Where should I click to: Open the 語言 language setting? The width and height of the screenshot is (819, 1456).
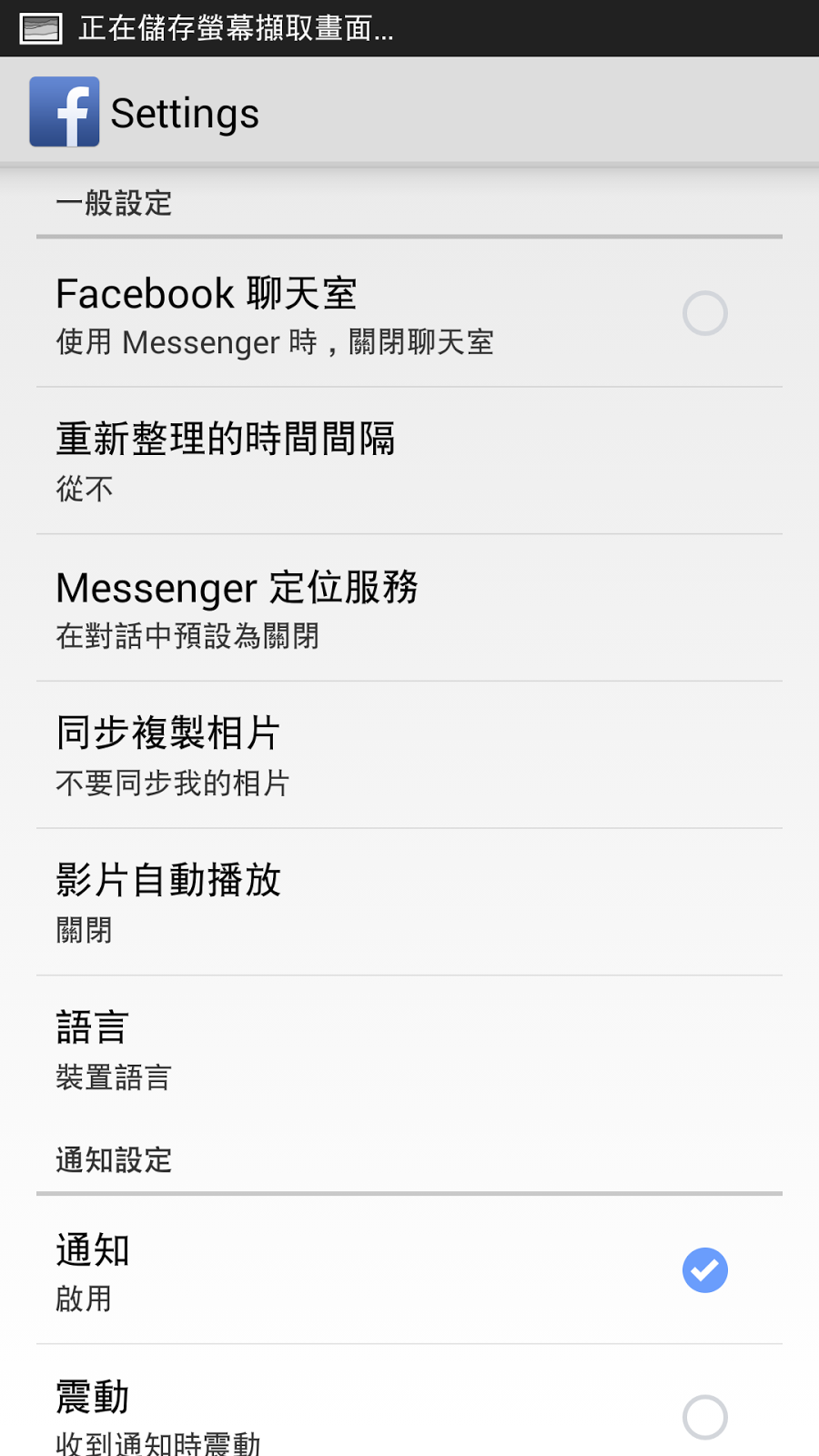click(409, 1050)
